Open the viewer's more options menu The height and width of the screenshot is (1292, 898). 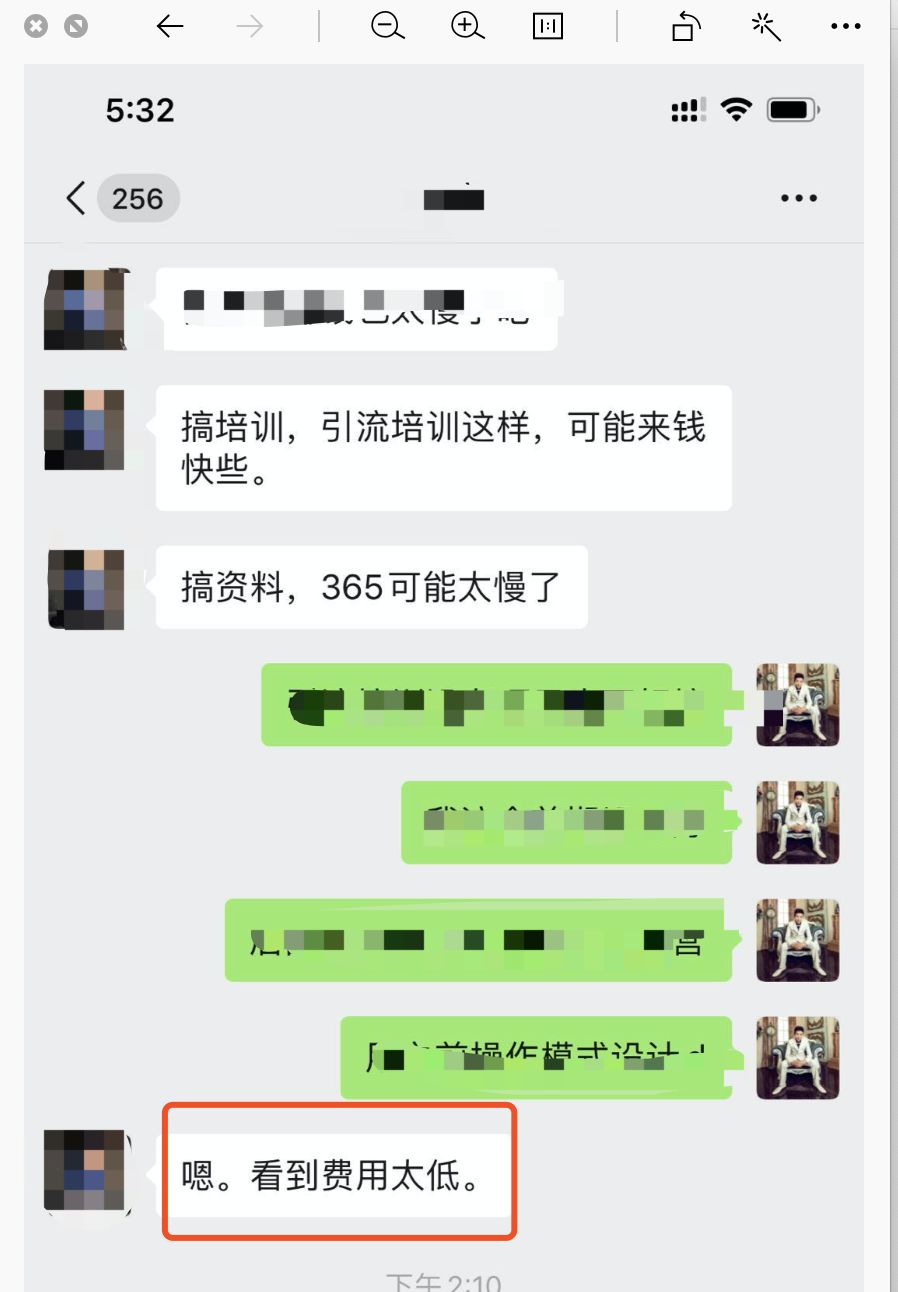(x=846, y=27)
